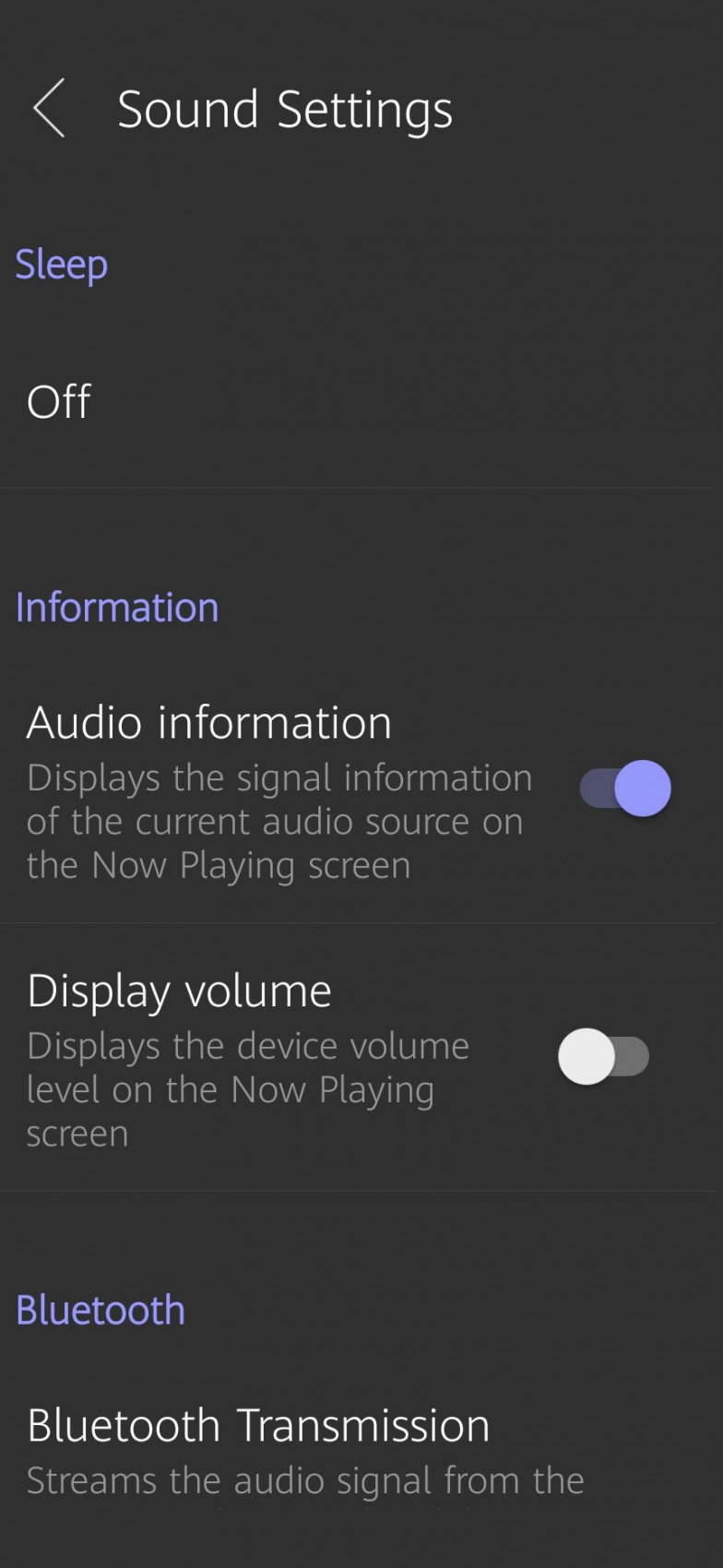Go back from Sound Settings

click(50, 109)
